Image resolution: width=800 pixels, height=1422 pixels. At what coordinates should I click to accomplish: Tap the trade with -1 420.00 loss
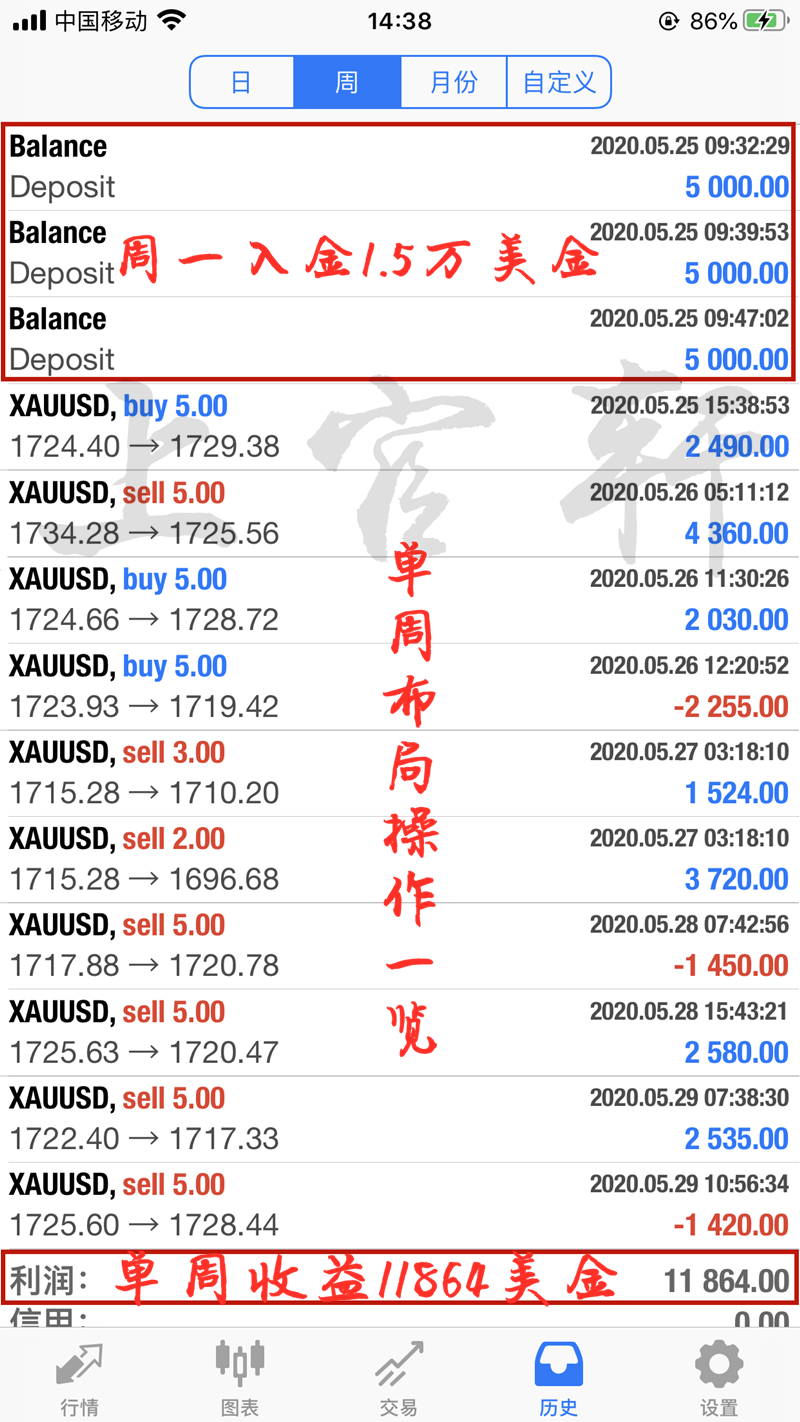tap(399, 1204)
